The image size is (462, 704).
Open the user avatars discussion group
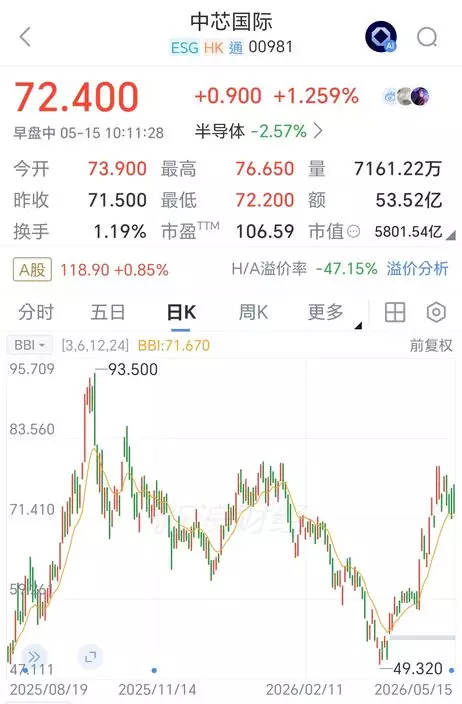point(407,96)
